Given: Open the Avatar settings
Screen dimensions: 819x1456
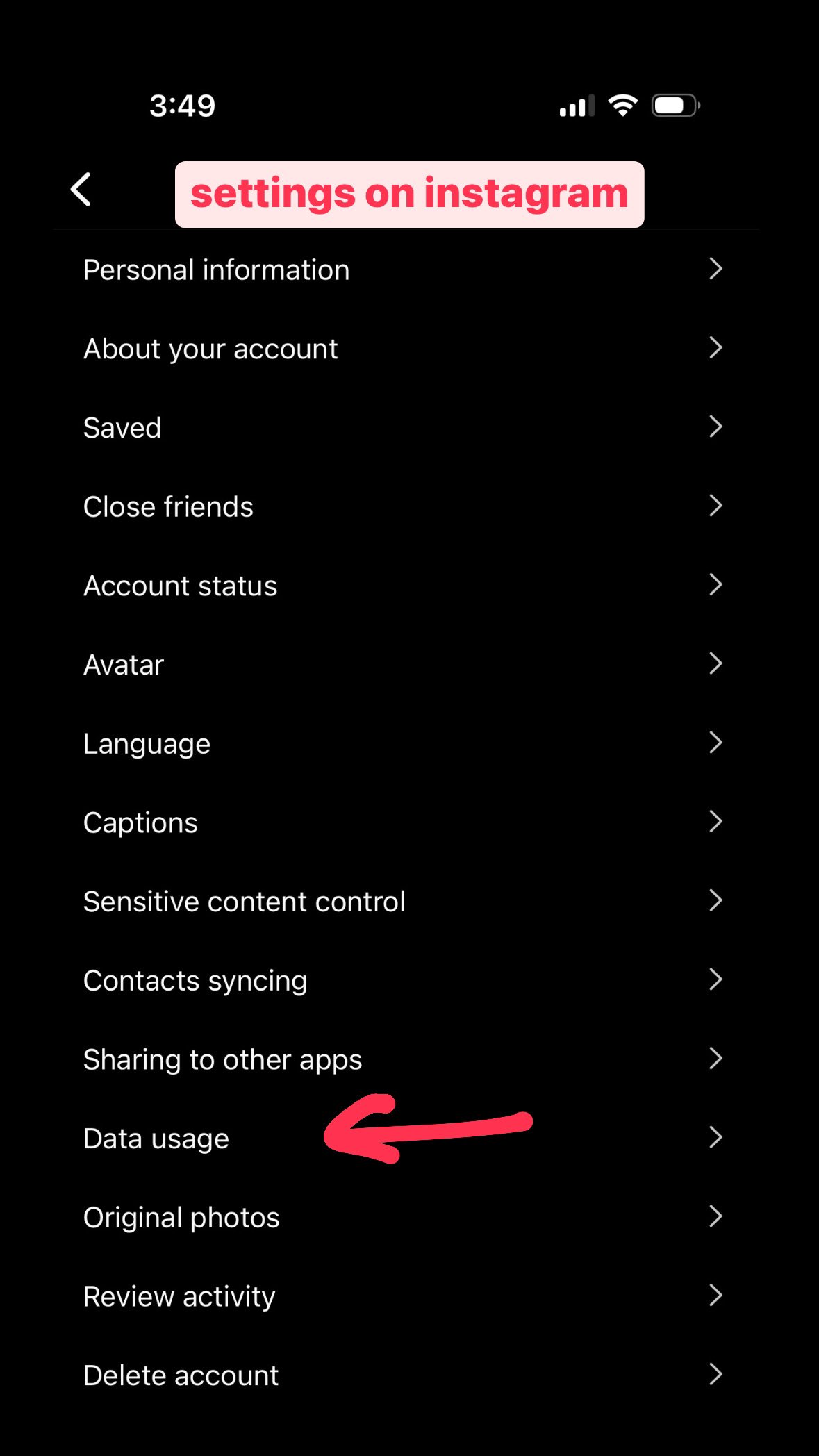Looking at the screenshot, I should click(x=124, y=665).
